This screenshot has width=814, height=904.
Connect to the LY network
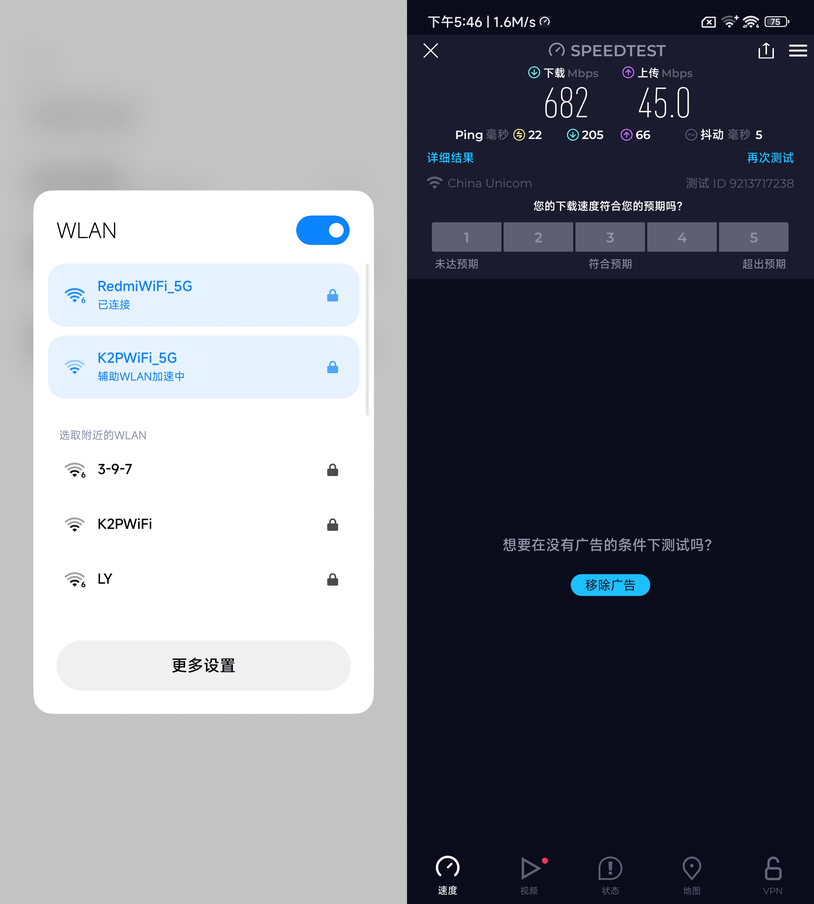(x=203, y=579)
